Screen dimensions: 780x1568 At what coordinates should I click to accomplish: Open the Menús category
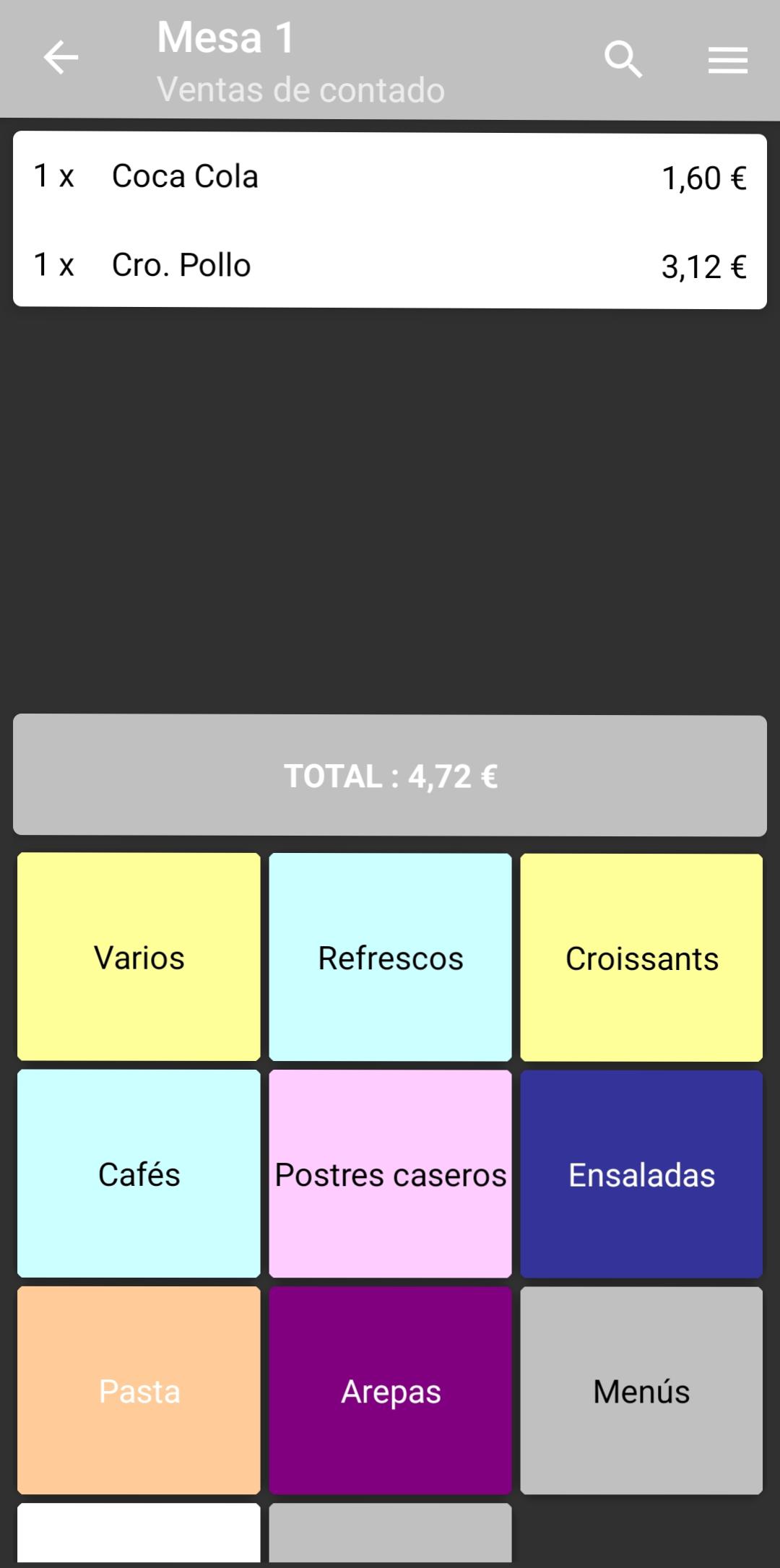[641, 1390]
